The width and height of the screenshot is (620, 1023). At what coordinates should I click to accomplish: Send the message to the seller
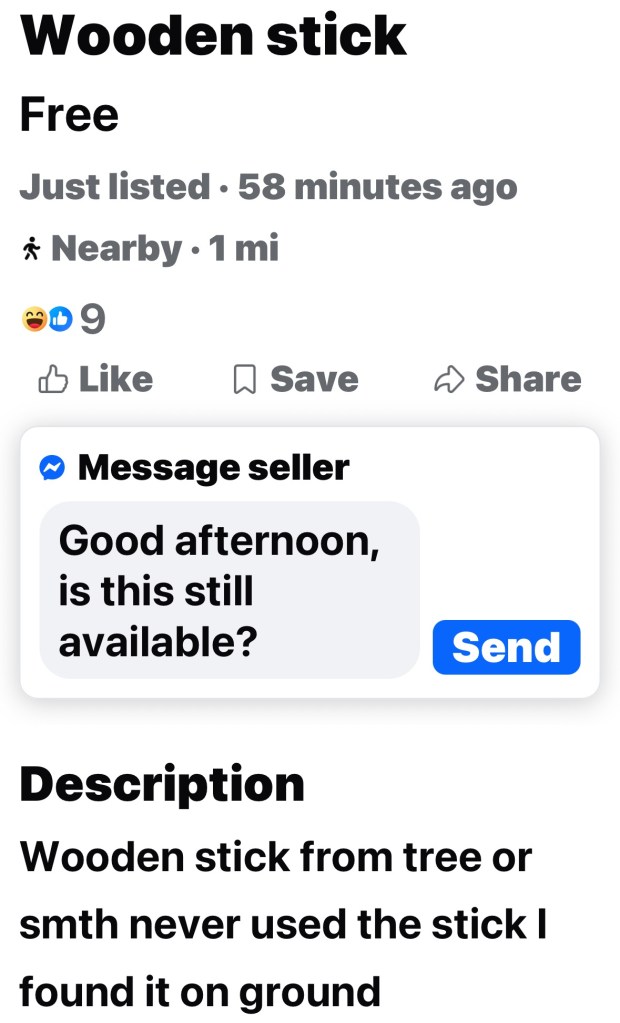506,647
